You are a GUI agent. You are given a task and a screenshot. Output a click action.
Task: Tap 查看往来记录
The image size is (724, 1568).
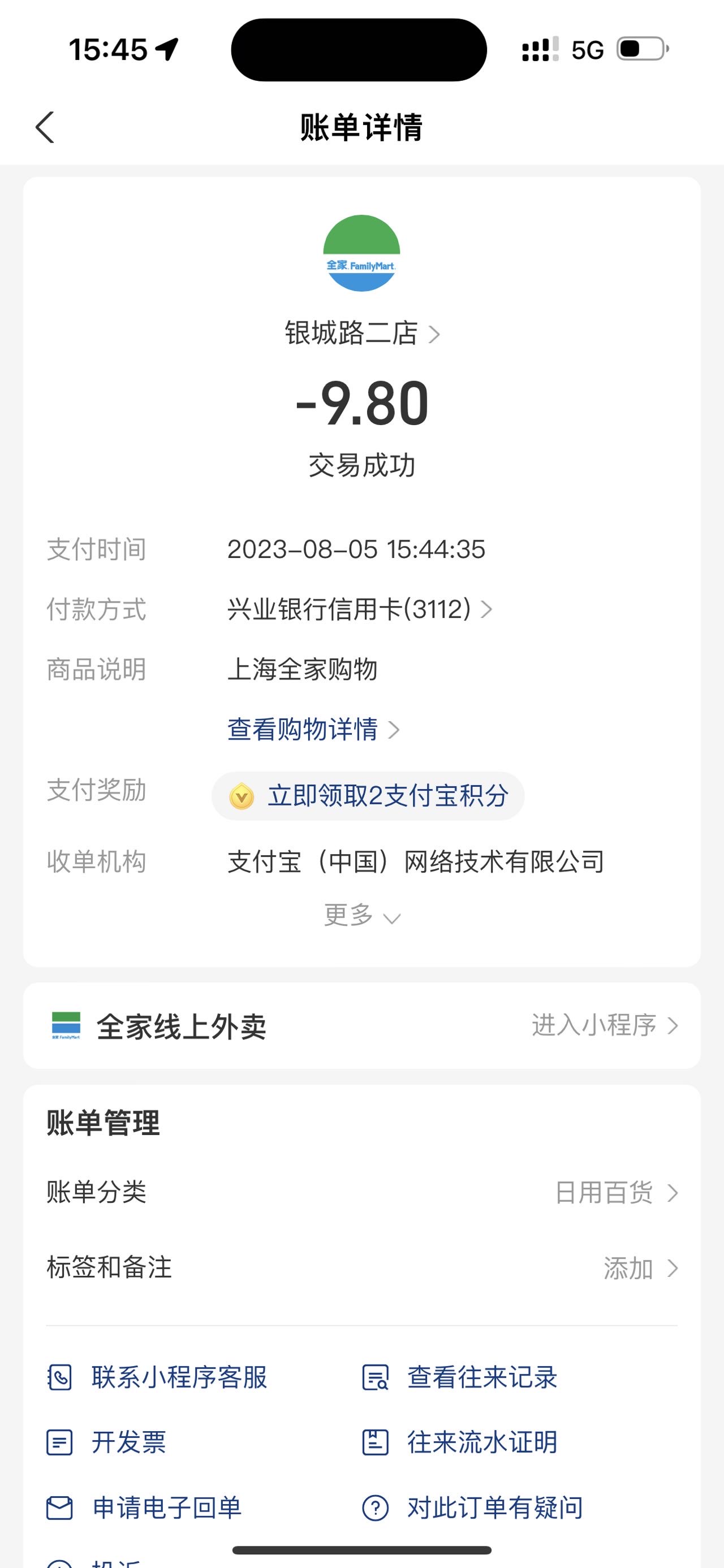[460, 1378]
